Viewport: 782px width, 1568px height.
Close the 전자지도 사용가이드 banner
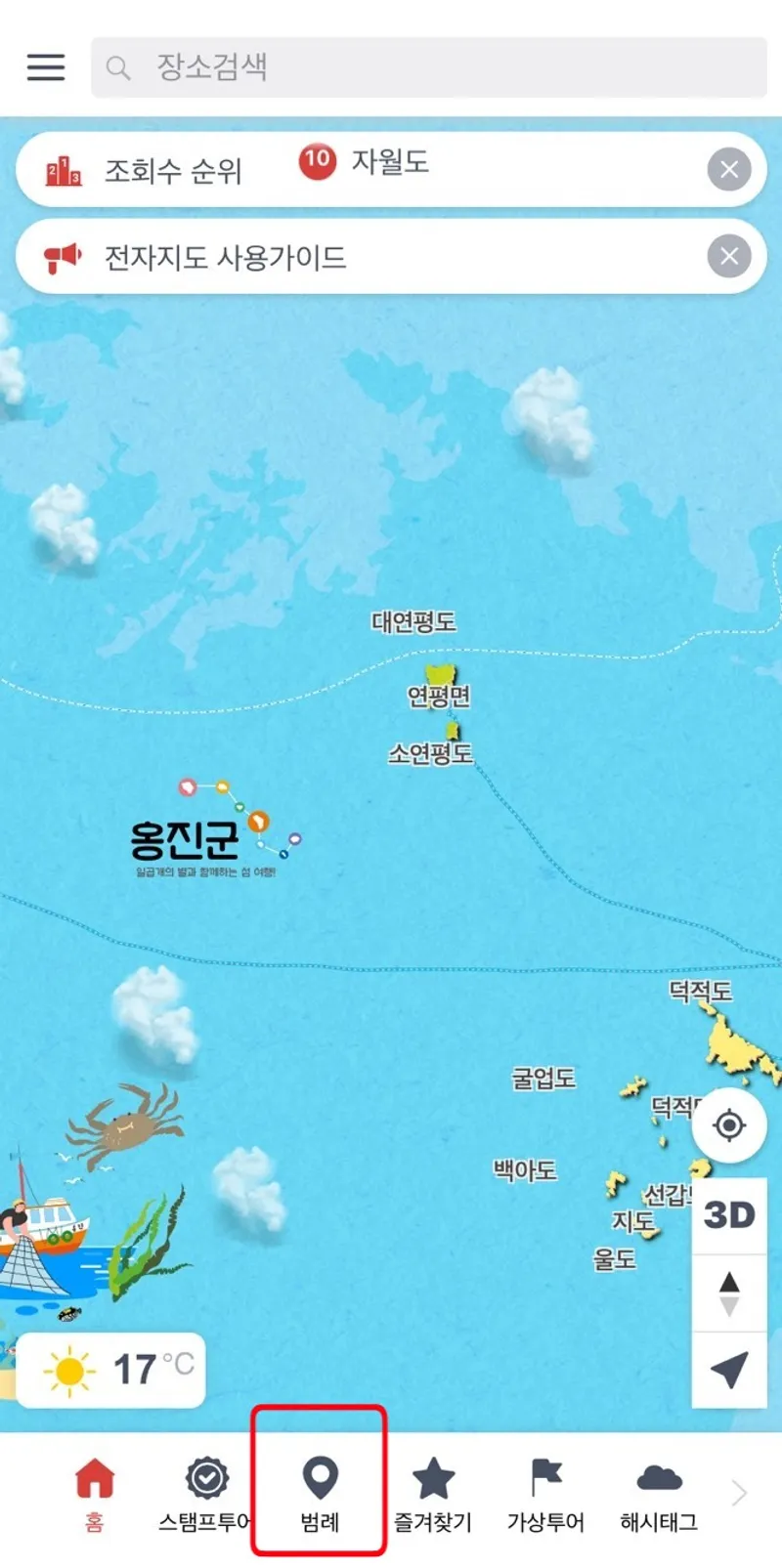pyautogui.click(x=728, y=257)
